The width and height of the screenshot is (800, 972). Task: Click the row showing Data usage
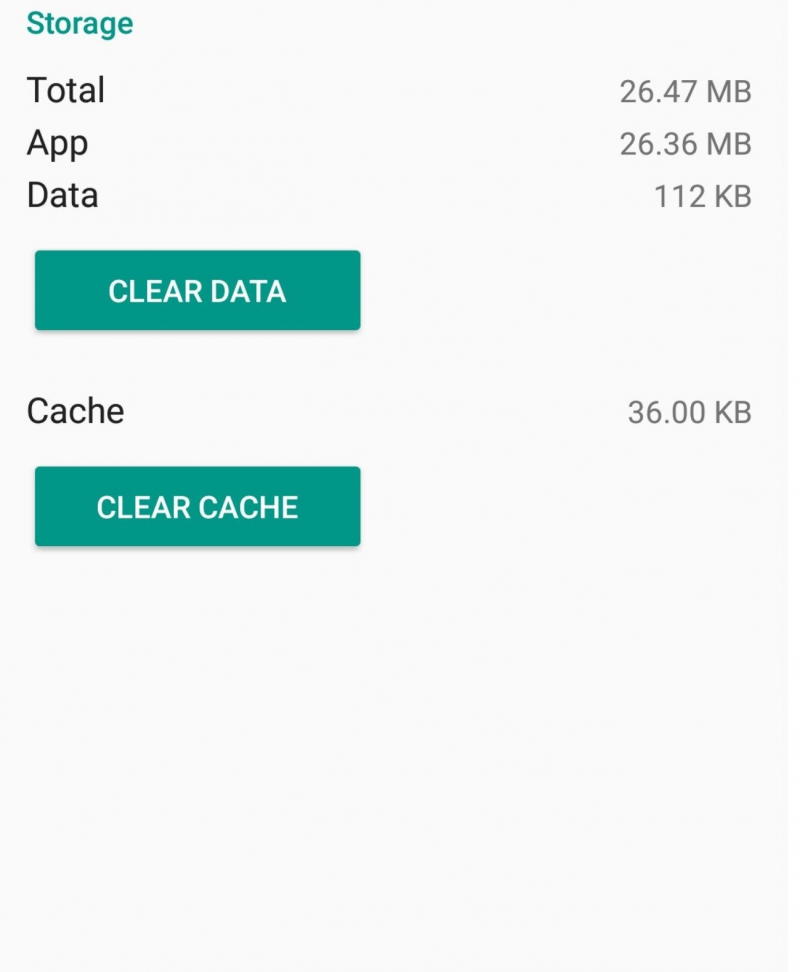tap(400, 196)
